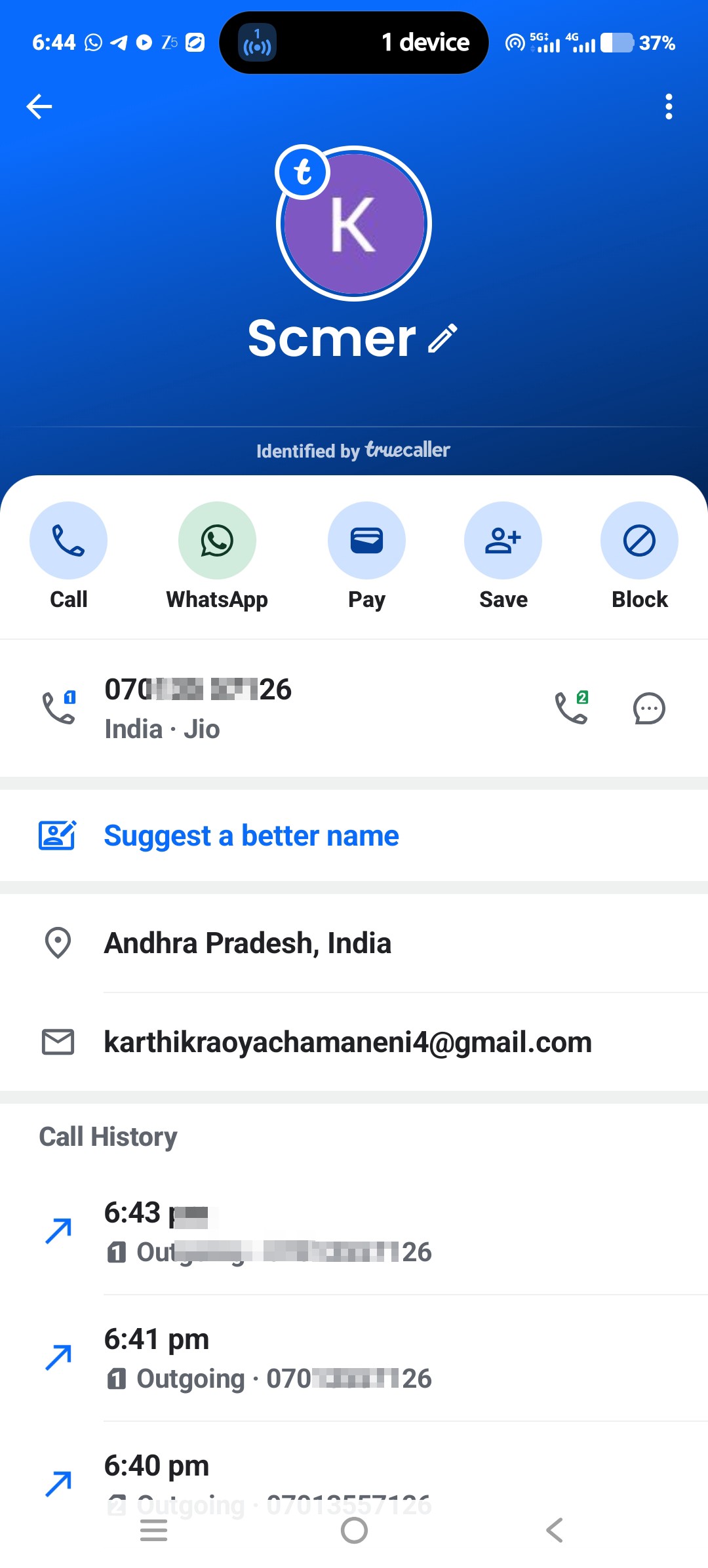Open the 6:41 pm outgoing call entry
The width and height of the screenshot is (708, 1568).
[x=354, y=1358]
